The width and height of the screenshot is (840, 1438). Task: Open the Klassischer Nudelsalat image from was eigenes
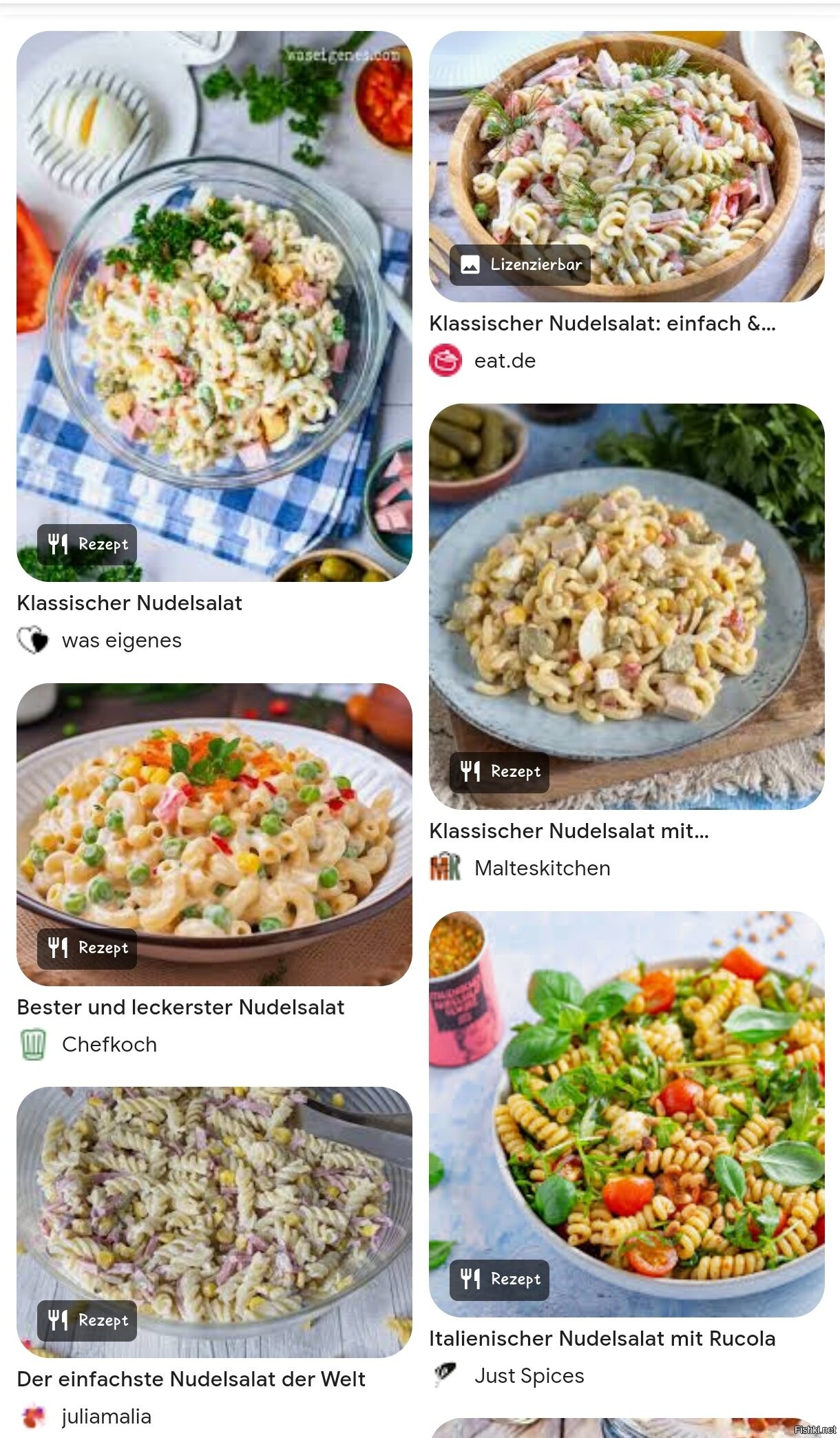pos(214,306)
